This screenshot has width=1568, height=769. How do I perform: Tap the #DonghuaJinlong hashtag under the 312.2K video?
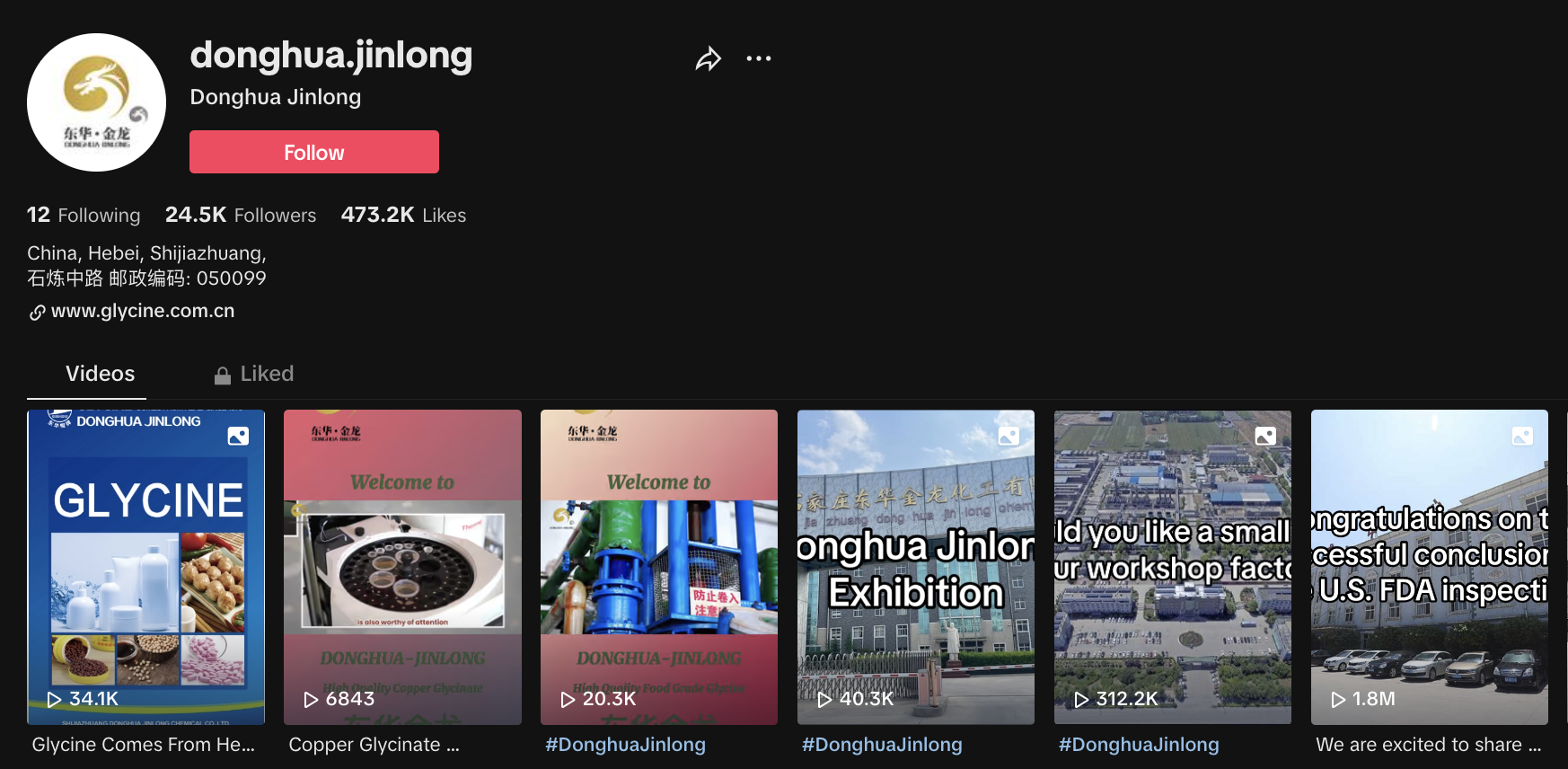click(1139, 745)
